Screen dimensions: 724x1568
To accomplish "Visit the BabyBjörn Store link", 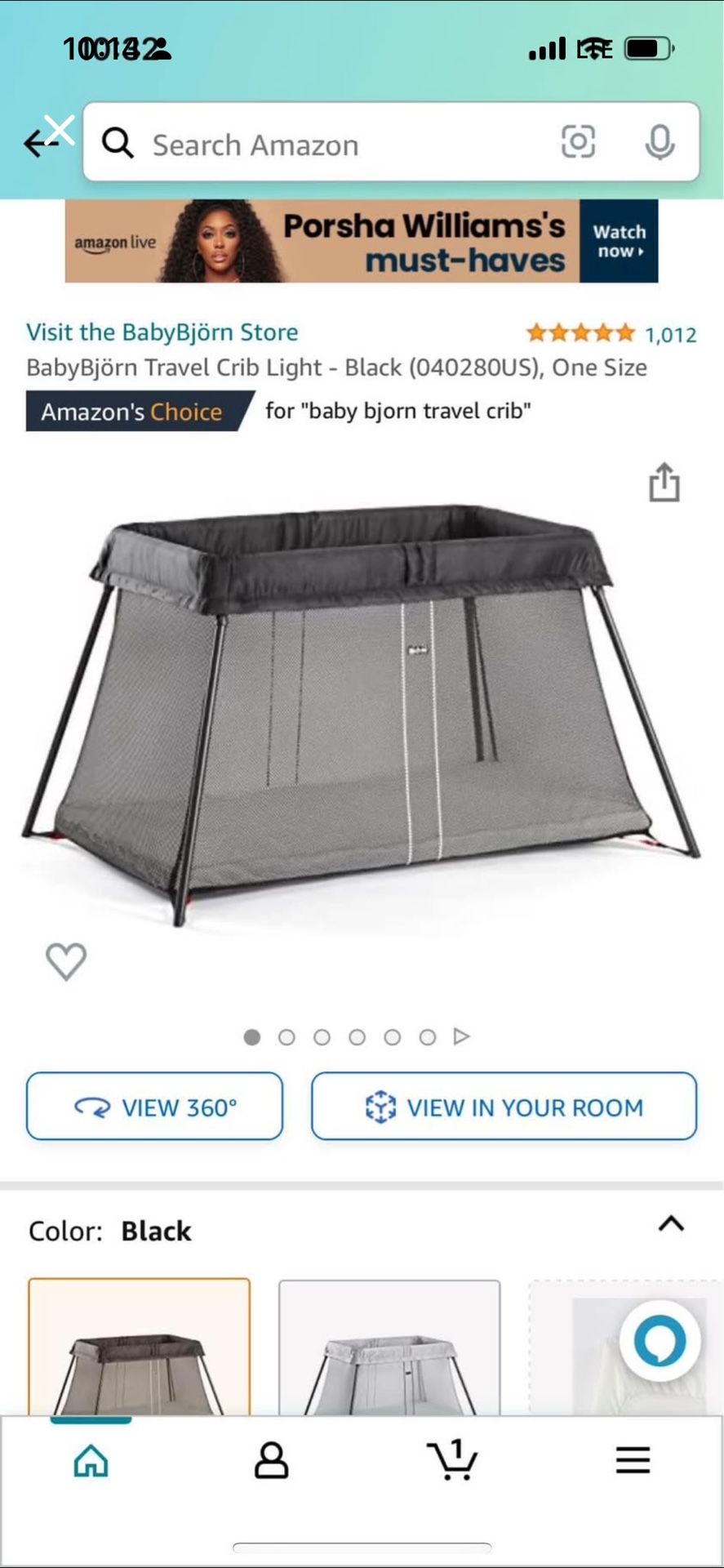I will [x=162, y=332].
